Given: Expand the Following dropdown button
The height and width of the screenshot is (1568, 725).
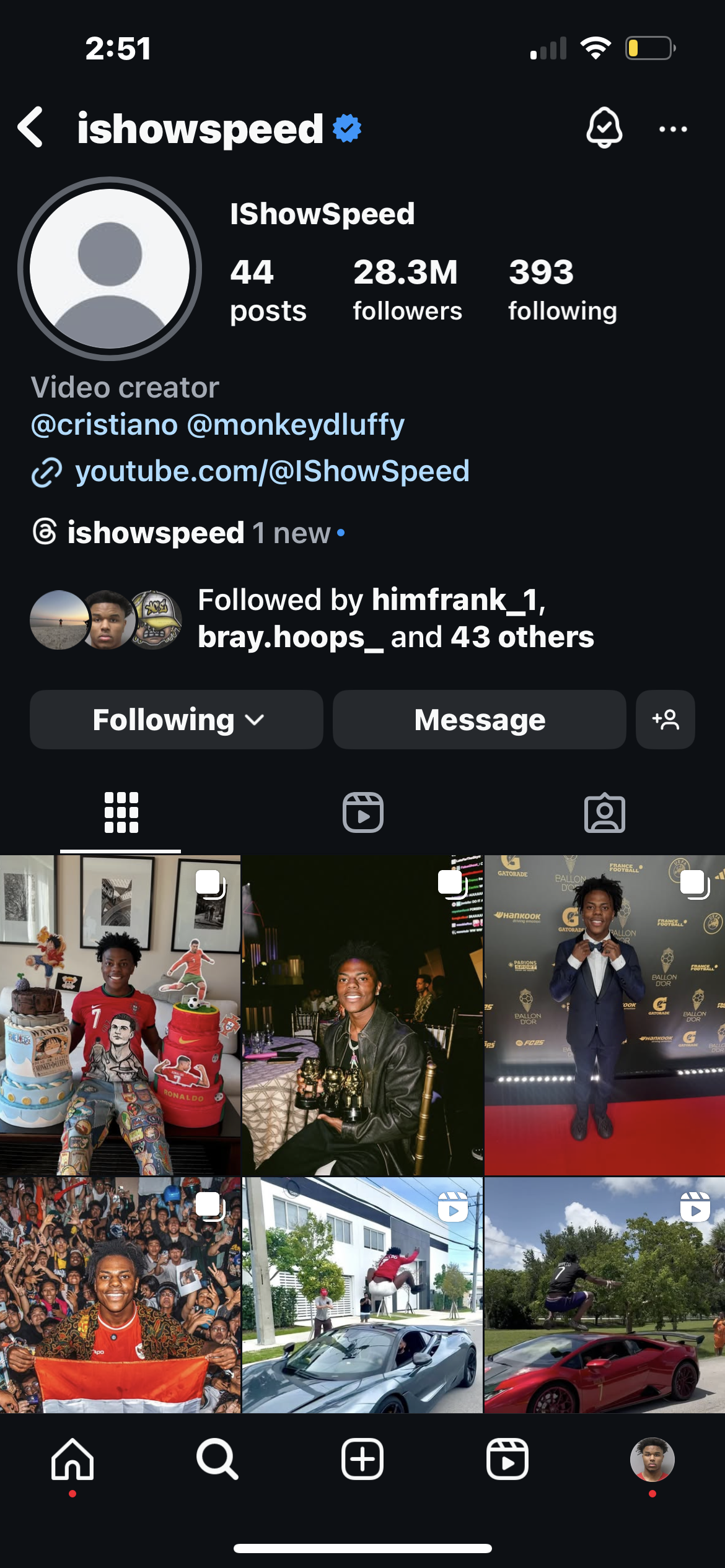Looking at the screenshot, I should [177, 720].
